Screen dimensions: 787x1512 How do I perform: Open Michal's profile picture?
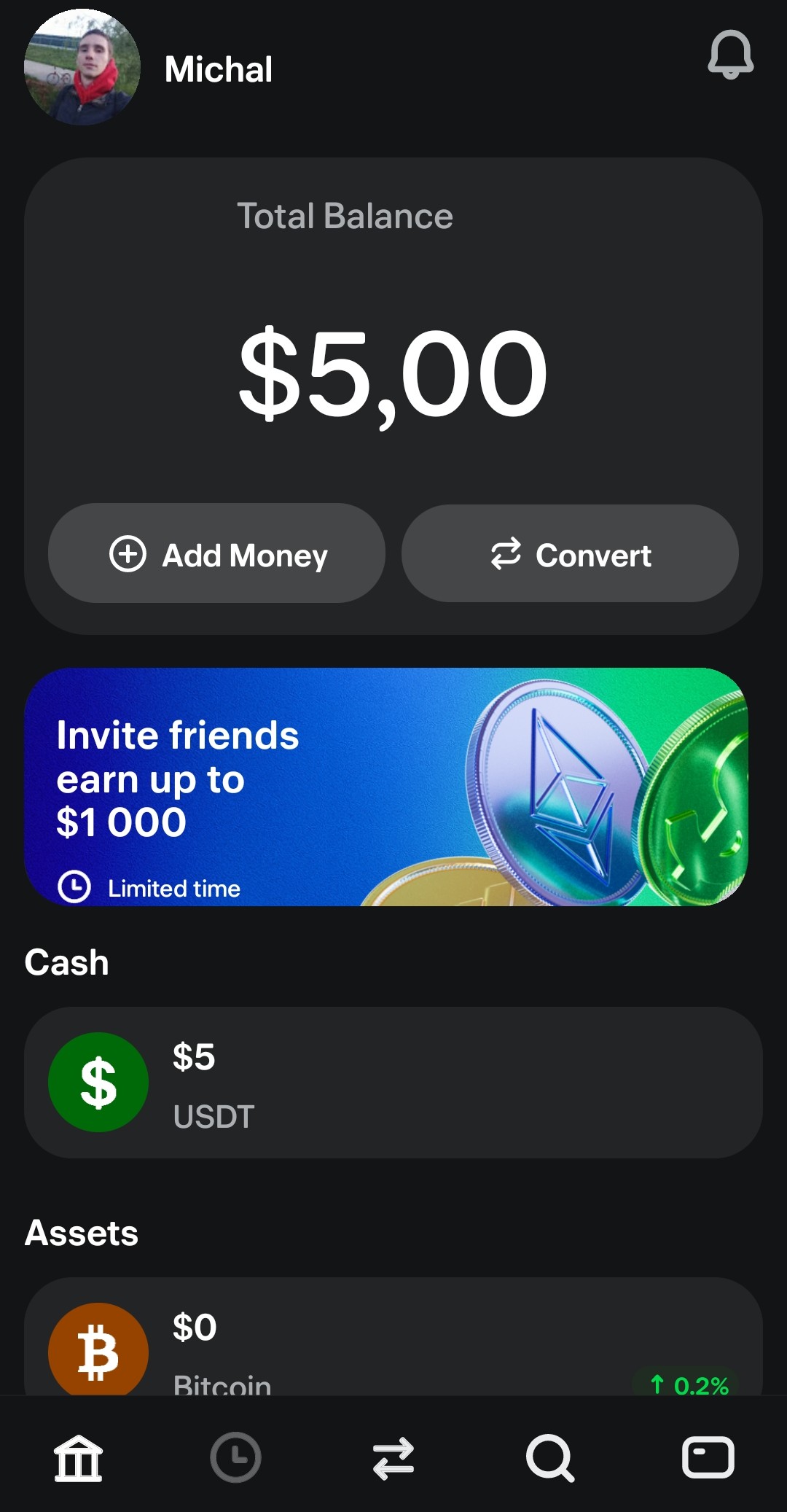tap(82, 67)
